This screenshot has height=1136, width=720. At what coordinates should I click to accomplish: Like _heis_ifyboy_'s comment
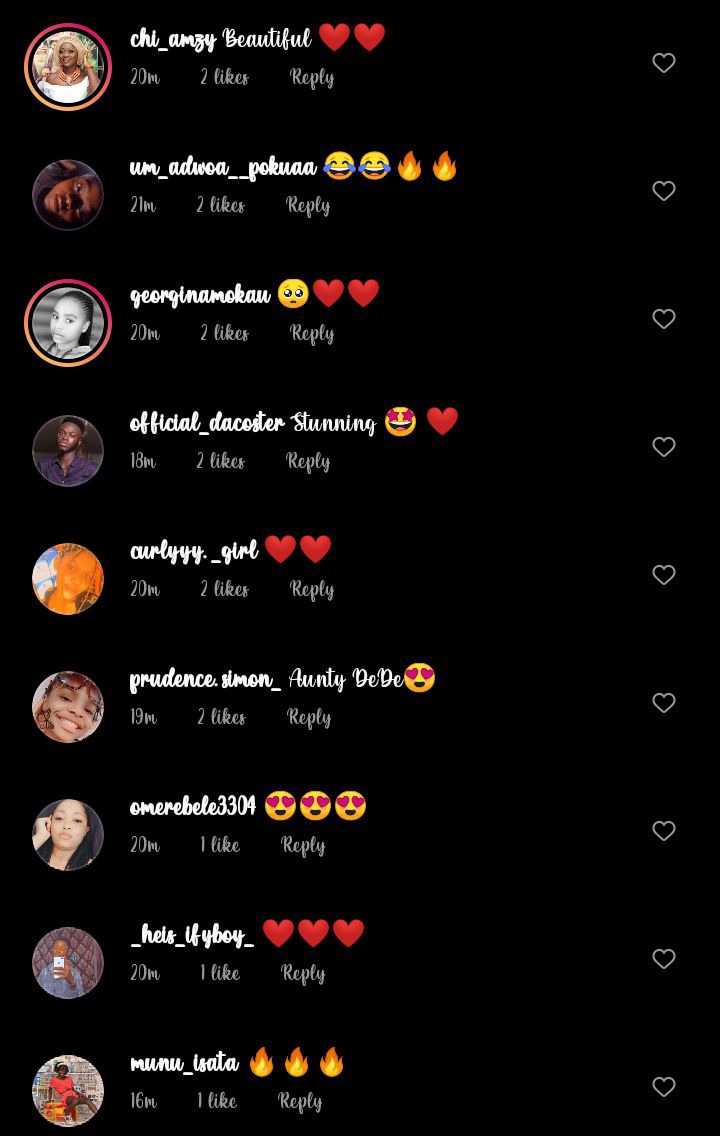(x=664, y=959)
